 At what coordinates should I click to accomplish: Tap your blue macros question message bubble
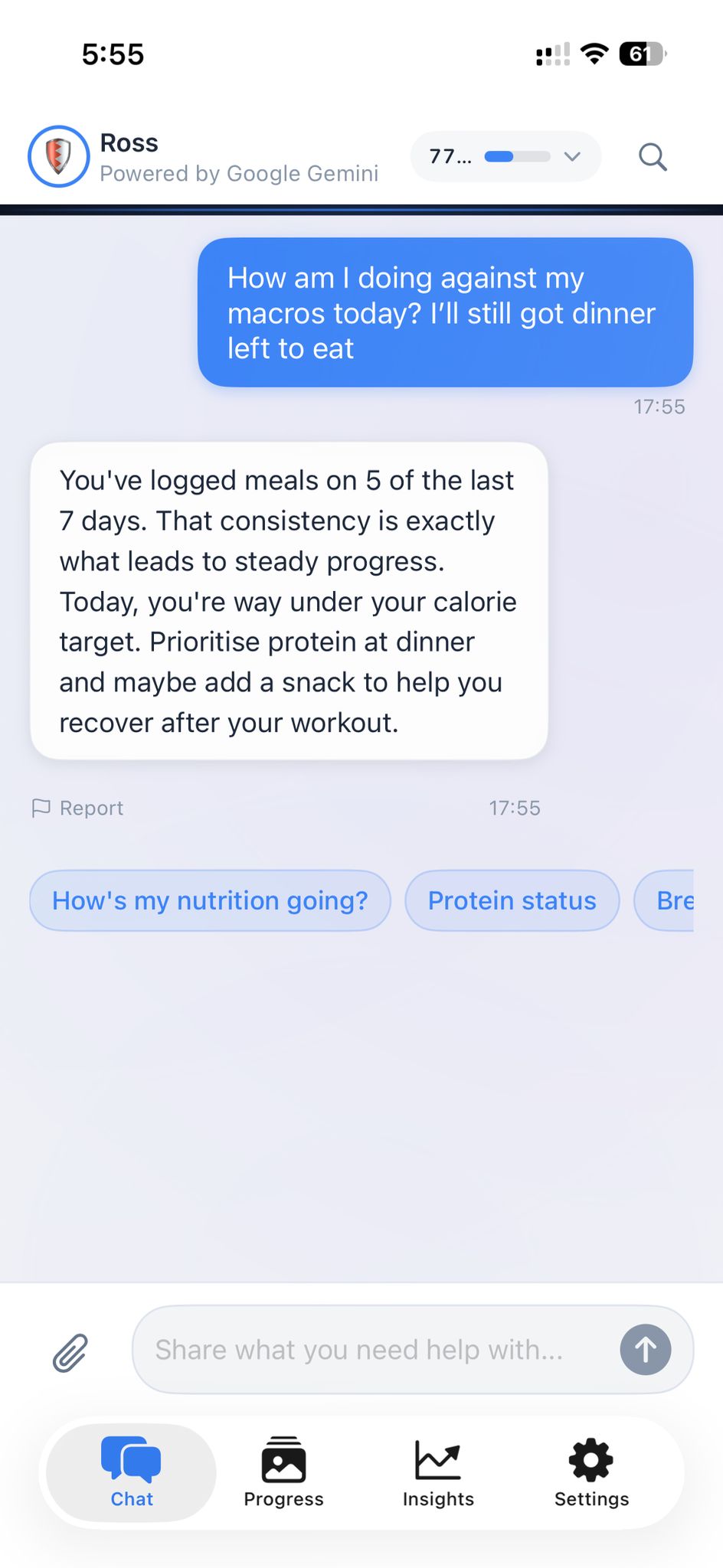coord(444,312)
